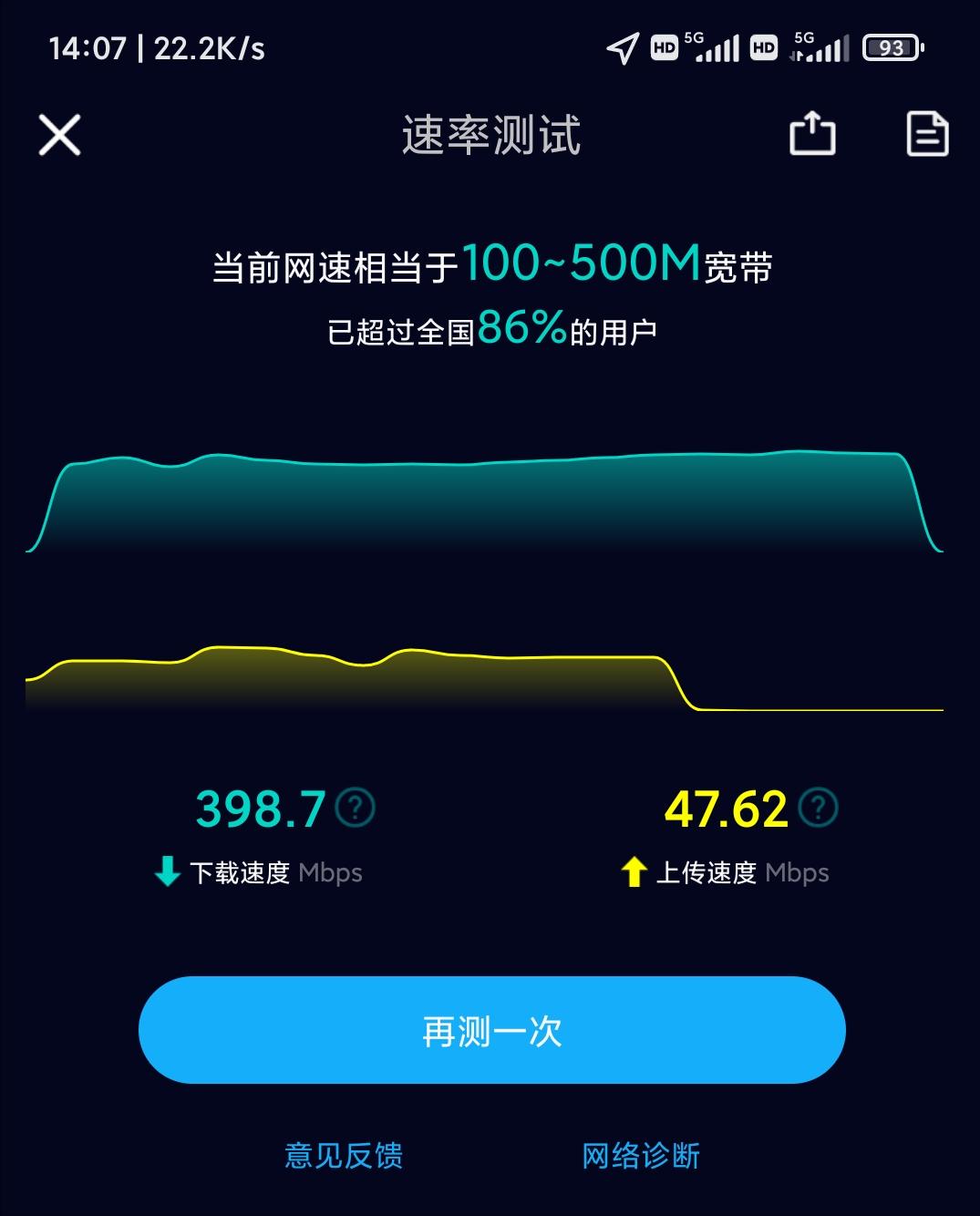Select the download speed value 398.7
This screenshot has width=980, height=1216.
(x=263, y=808)
